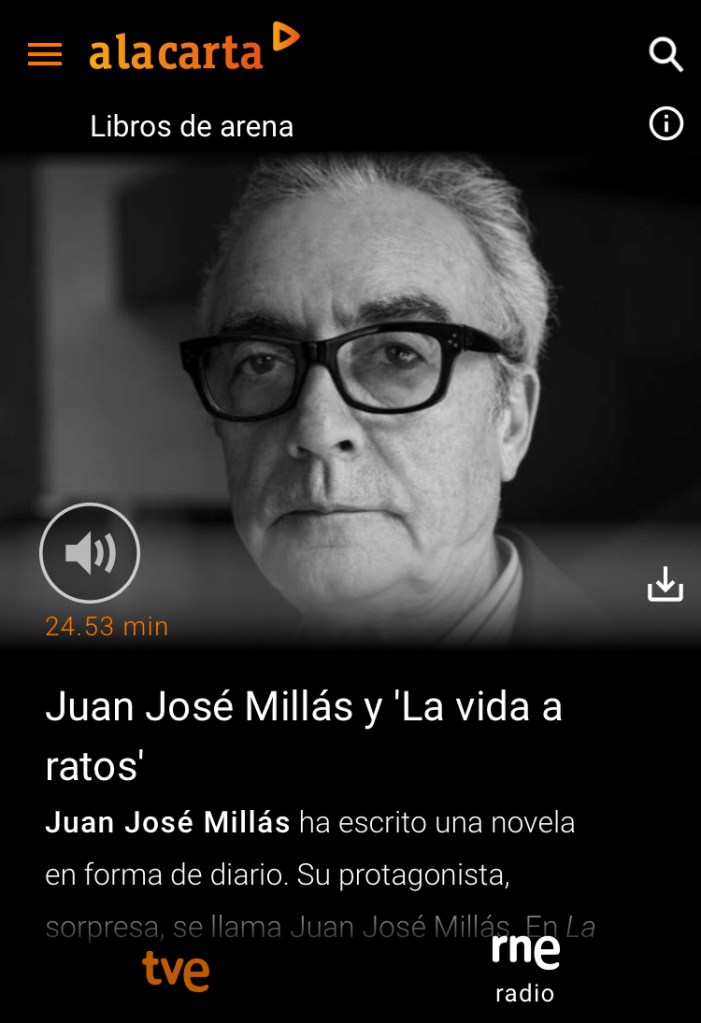Switch to the tve tab

[176, 969]
